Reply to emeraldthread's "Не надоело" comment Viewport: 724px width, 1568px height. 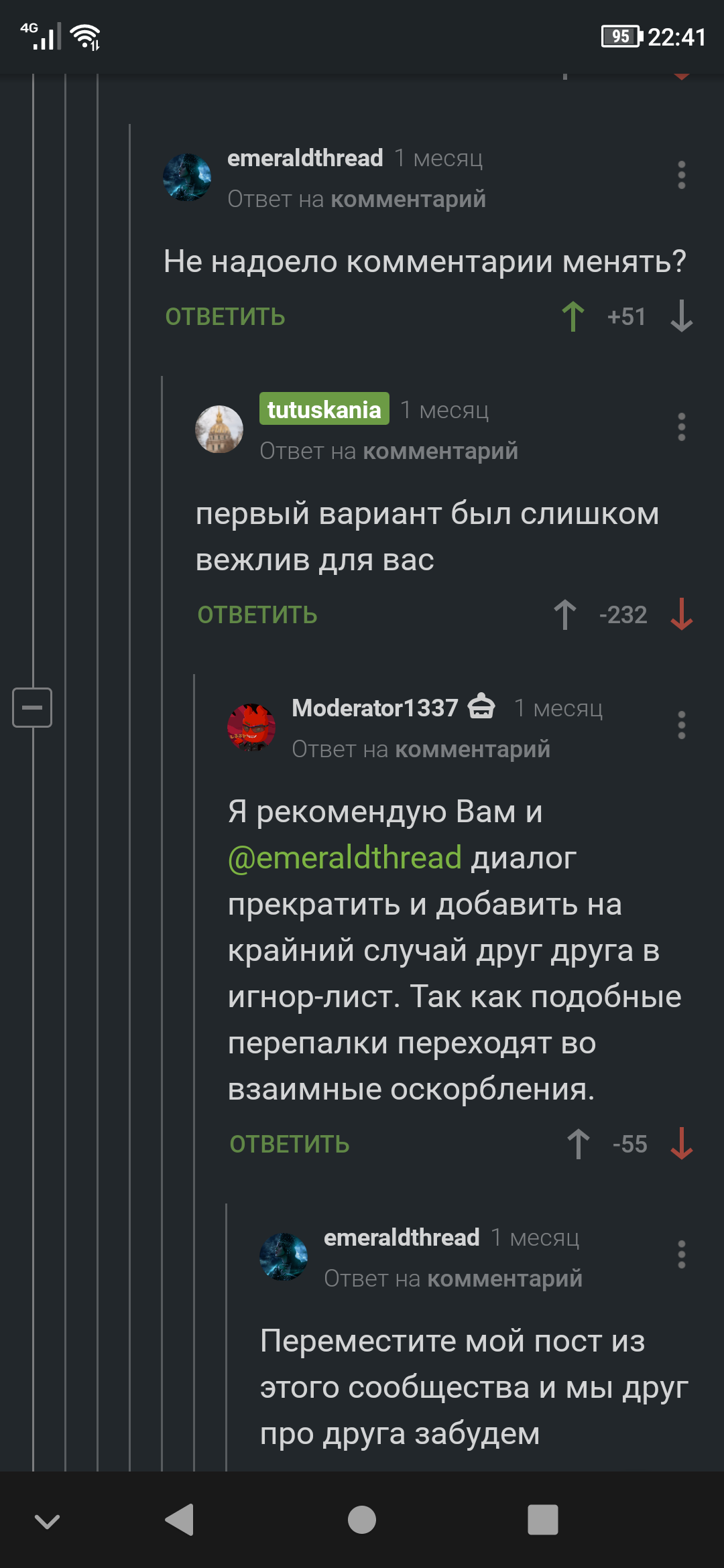click(x=225, y=317)
